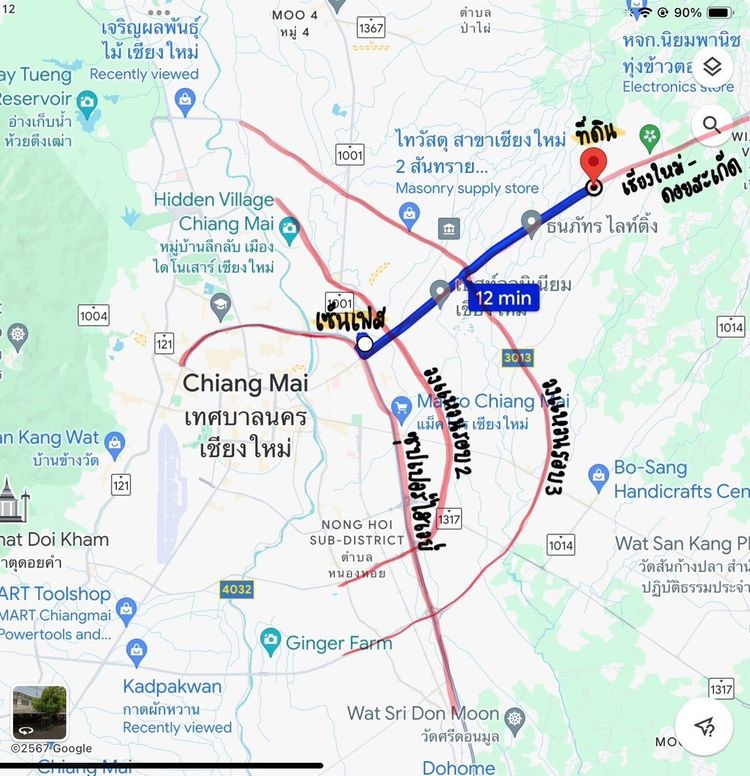The width and height of the screenshot is (750, 776).
Task: Open the map layers selector
Action: [711, 67]
